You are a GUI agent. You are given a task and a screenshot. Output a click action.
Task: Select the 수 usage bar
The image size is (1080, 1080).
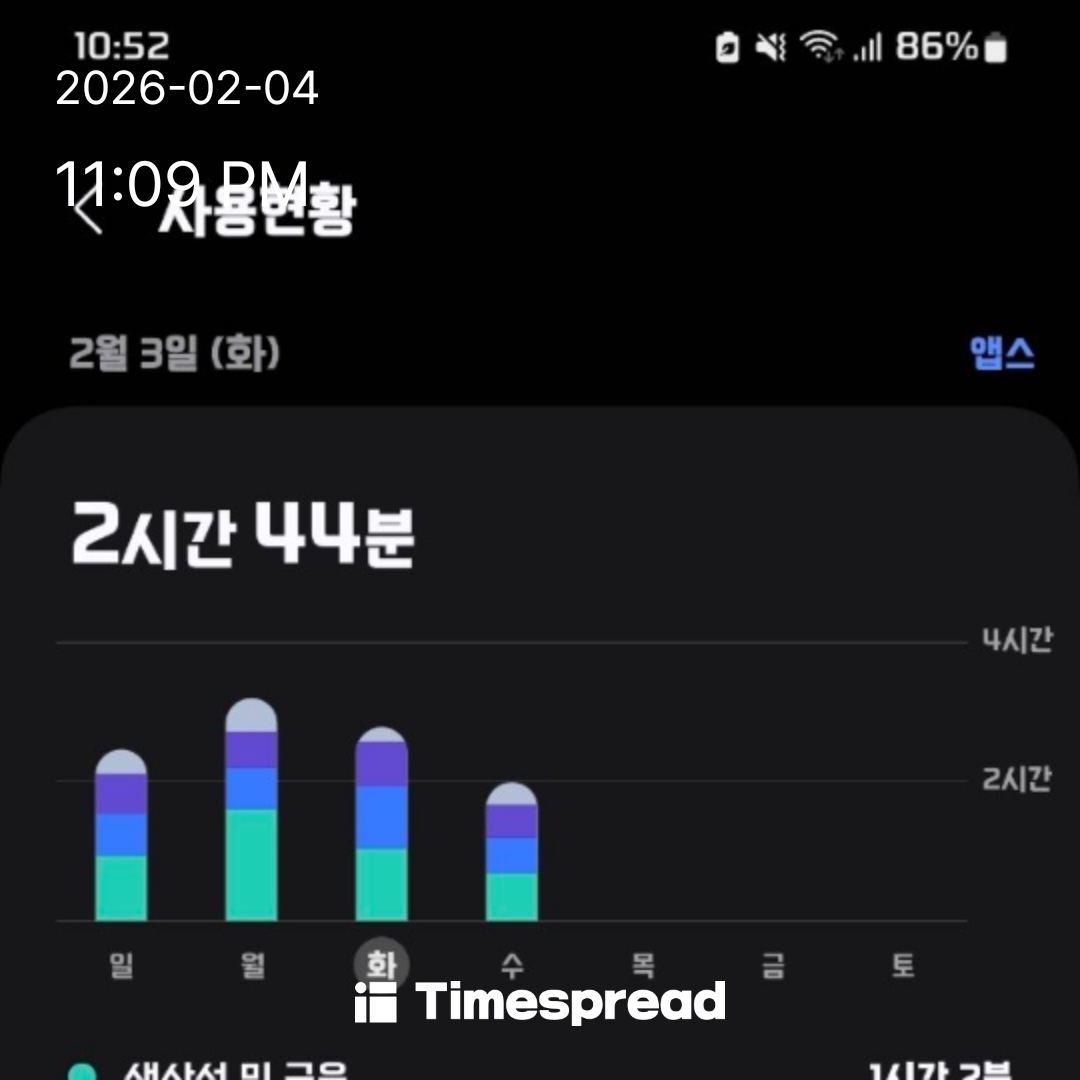pos(512,852)
